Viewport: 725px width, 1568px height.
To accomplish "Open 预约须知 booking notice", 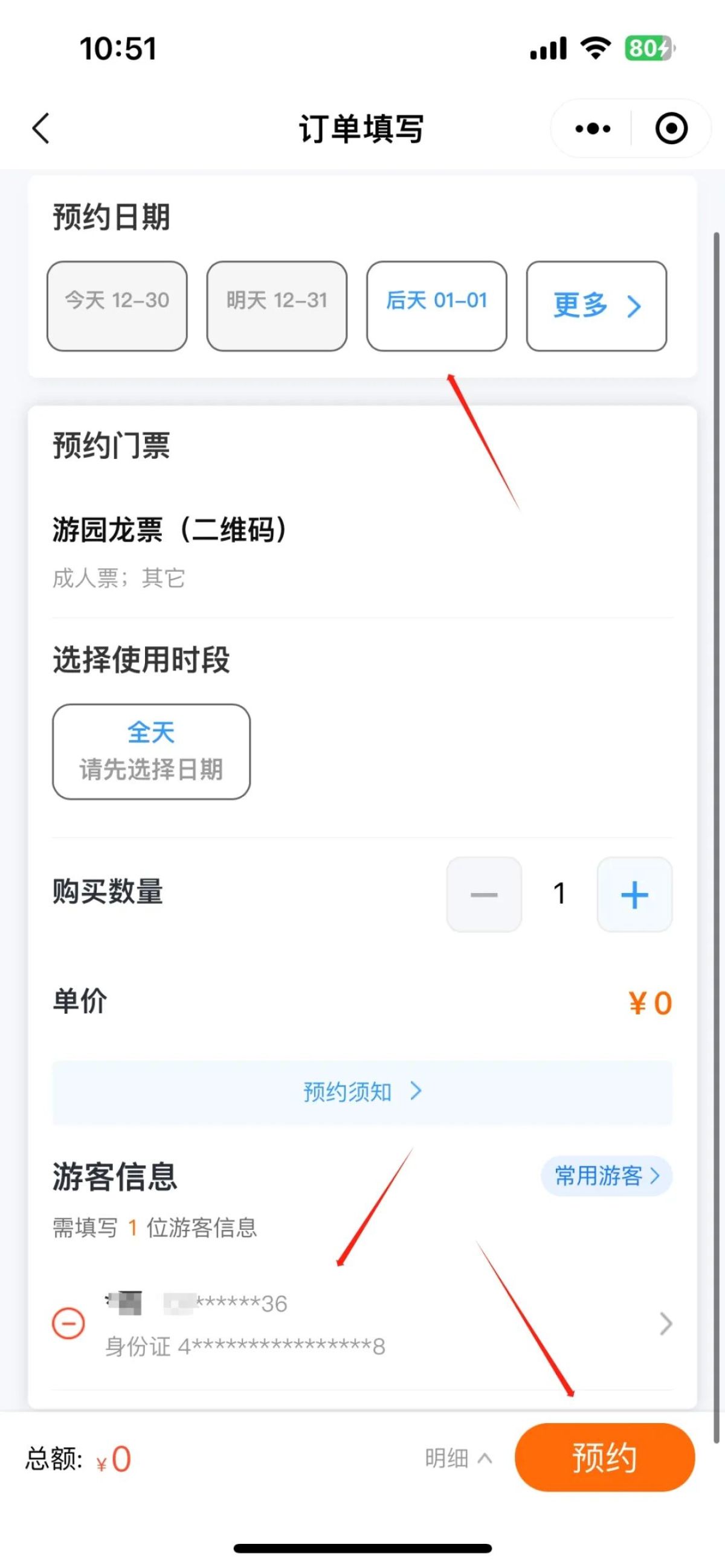I will coord(362,1092).
